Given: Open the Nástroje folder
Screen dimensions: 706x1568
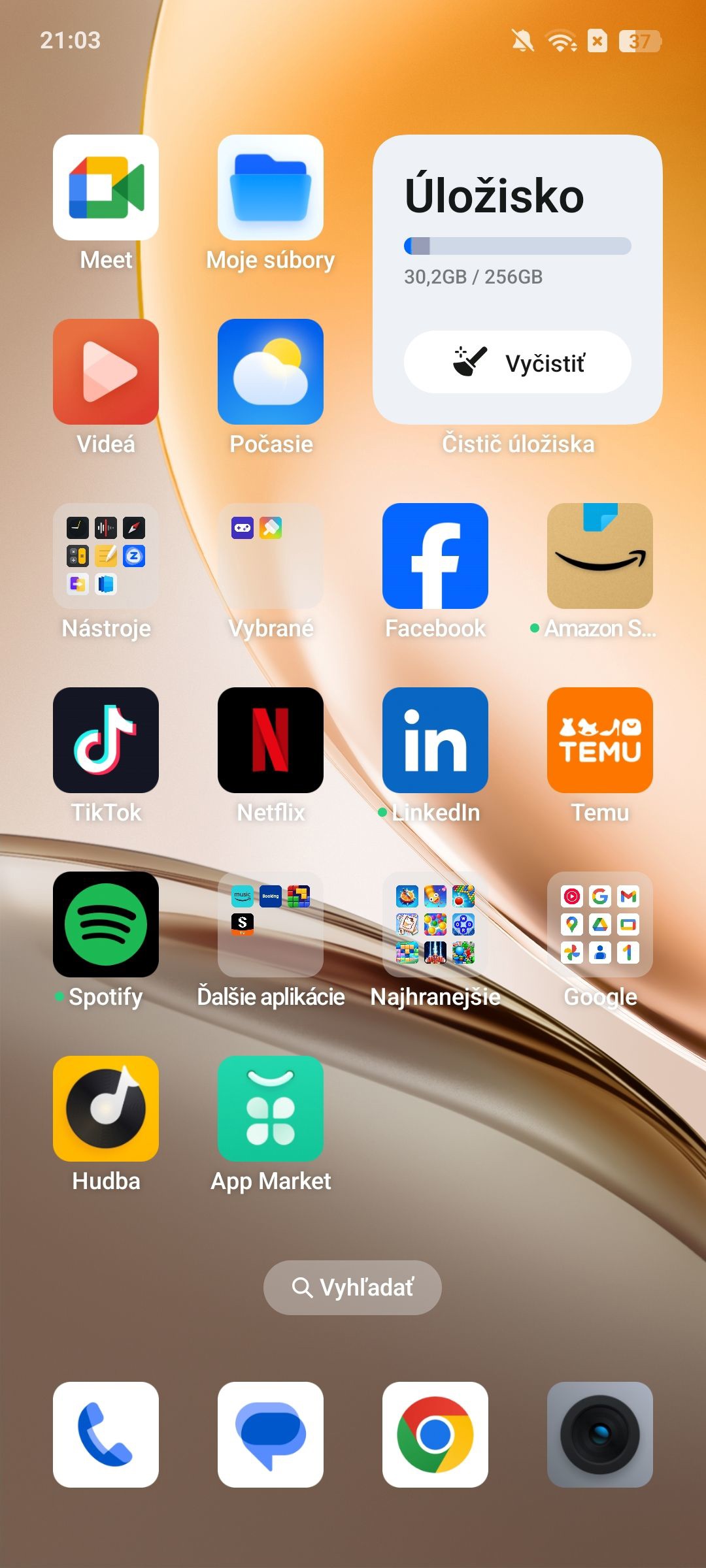Looking at the screenshot, I should click(106, 556).
